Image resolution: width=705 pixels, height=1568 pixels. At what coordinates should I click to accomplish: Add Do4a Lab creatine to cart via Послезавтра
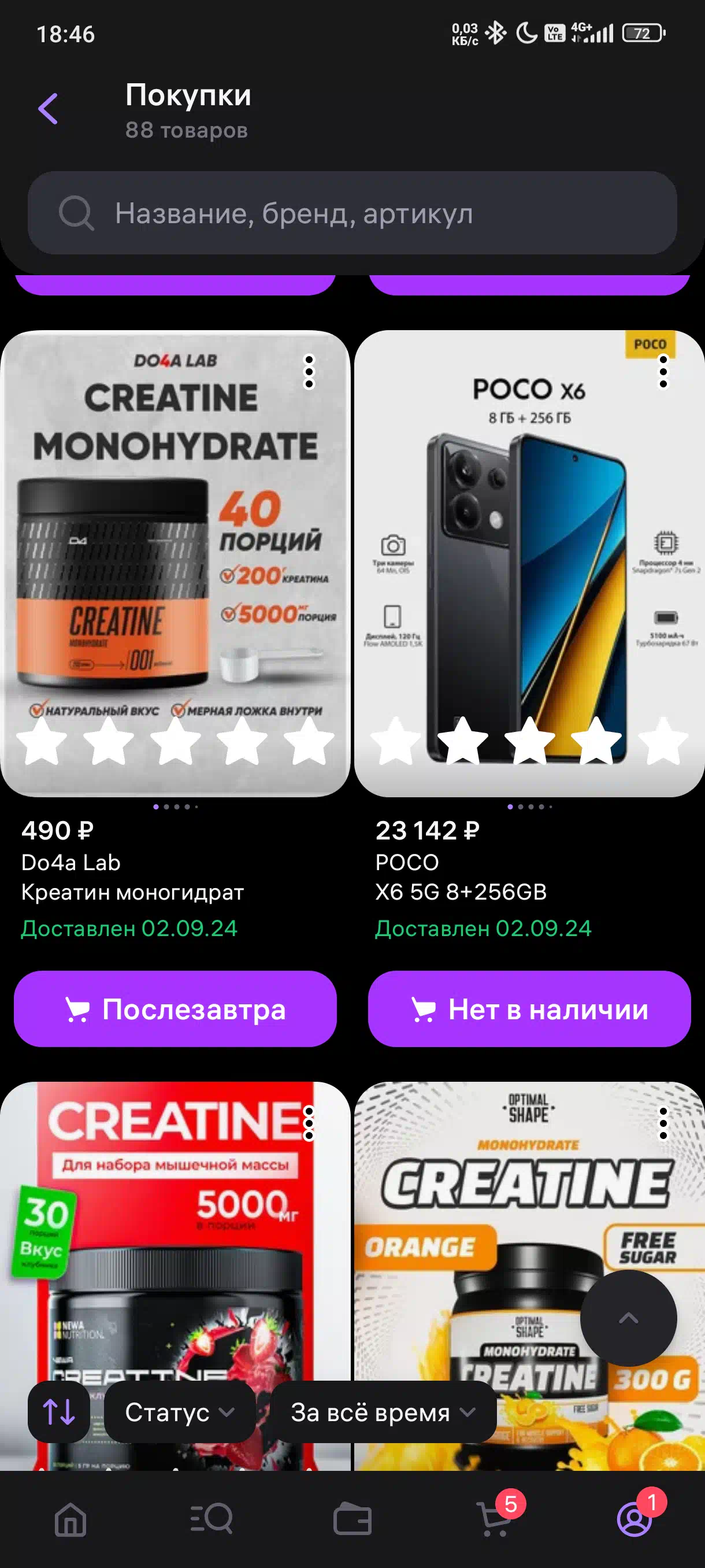click(175, 1009)
